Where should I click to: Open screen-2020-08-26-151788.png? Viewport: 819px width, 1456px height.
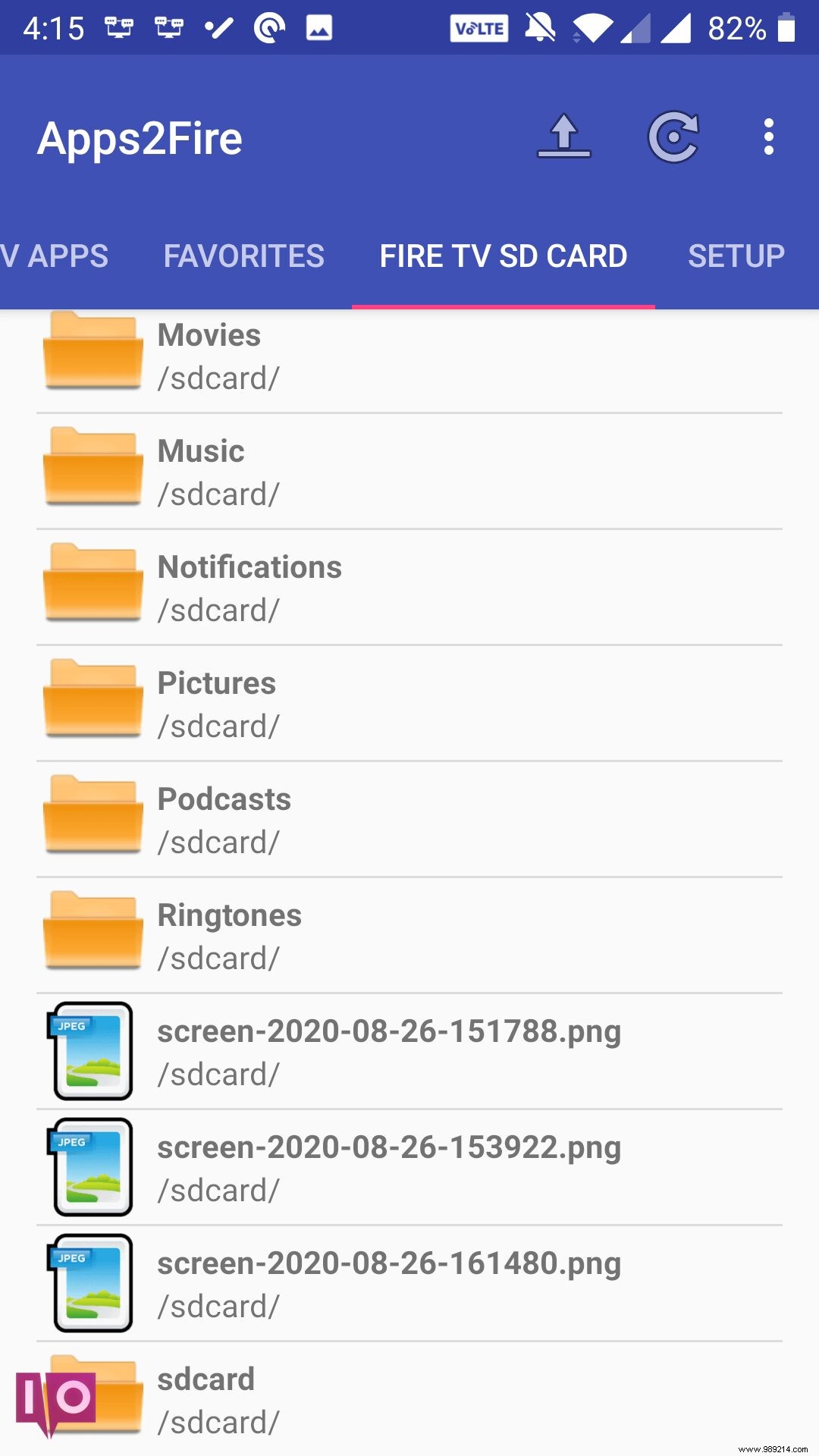point(389,1031)
